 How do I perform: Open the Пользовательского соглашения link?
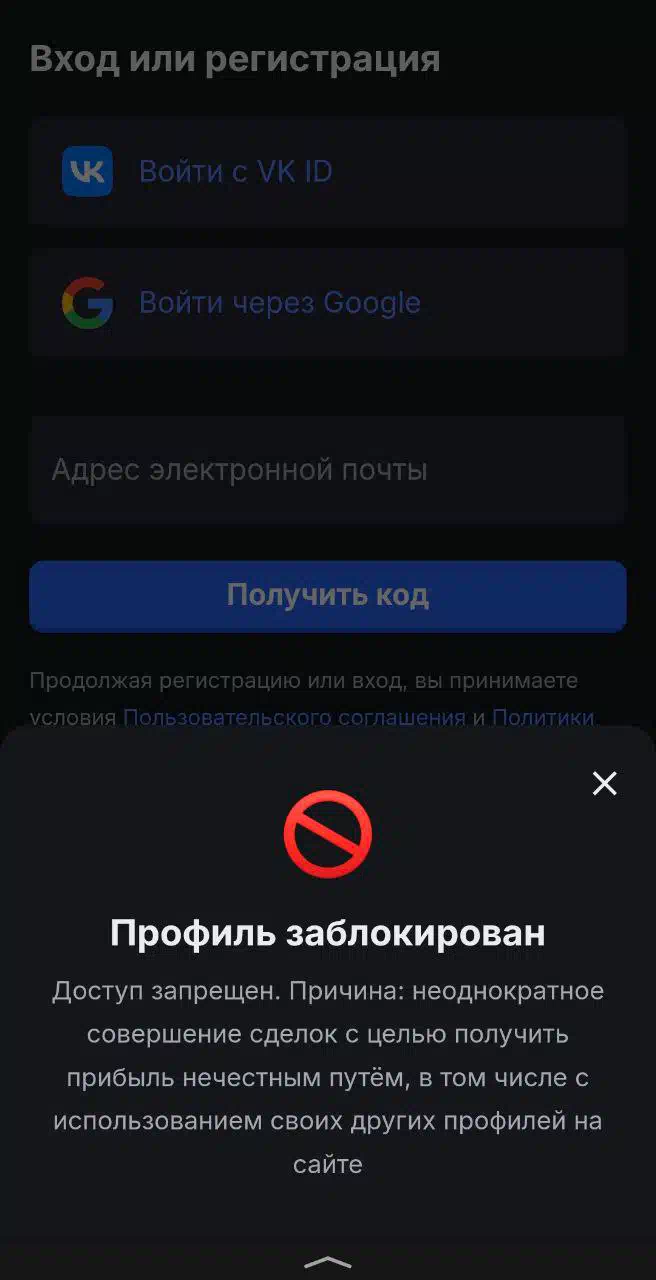[x=294, y=717]
